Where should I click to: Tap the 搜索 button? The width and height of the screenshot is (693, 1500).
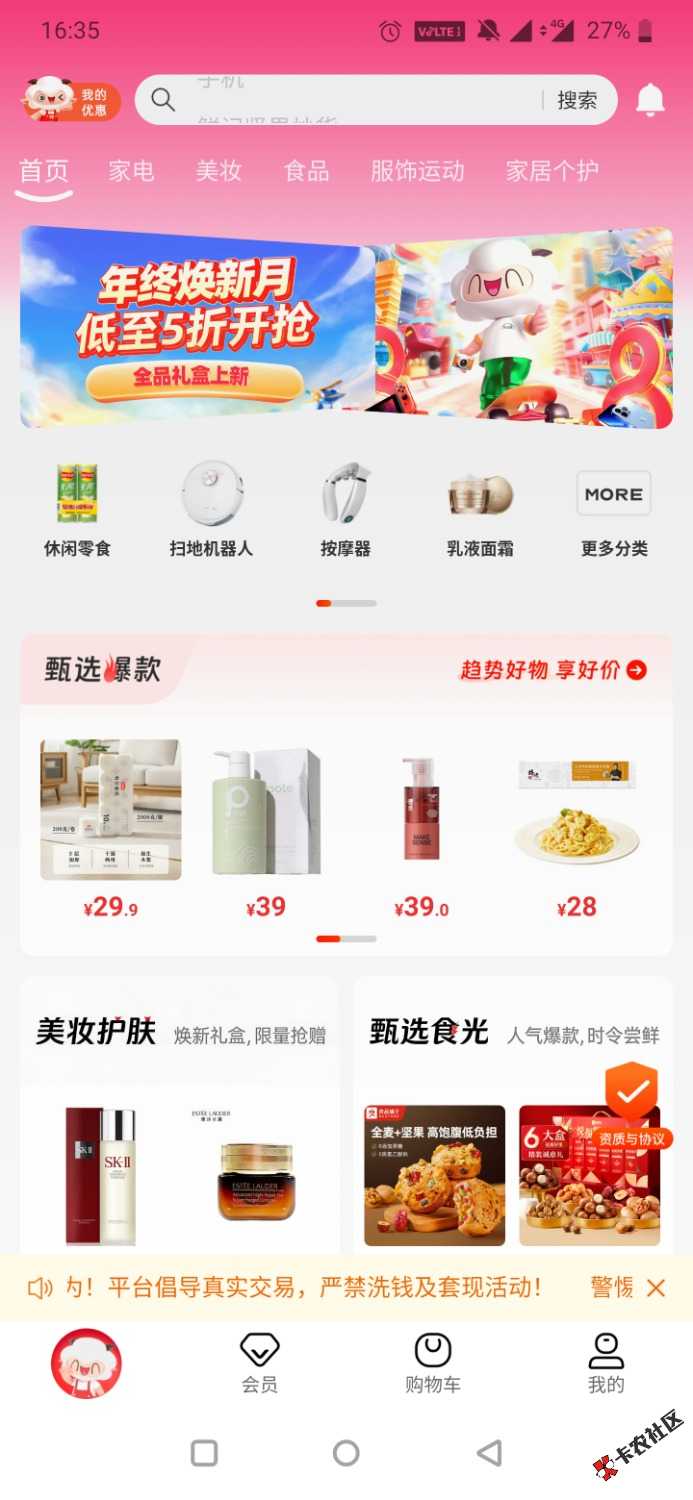click(x=577, y=100)
